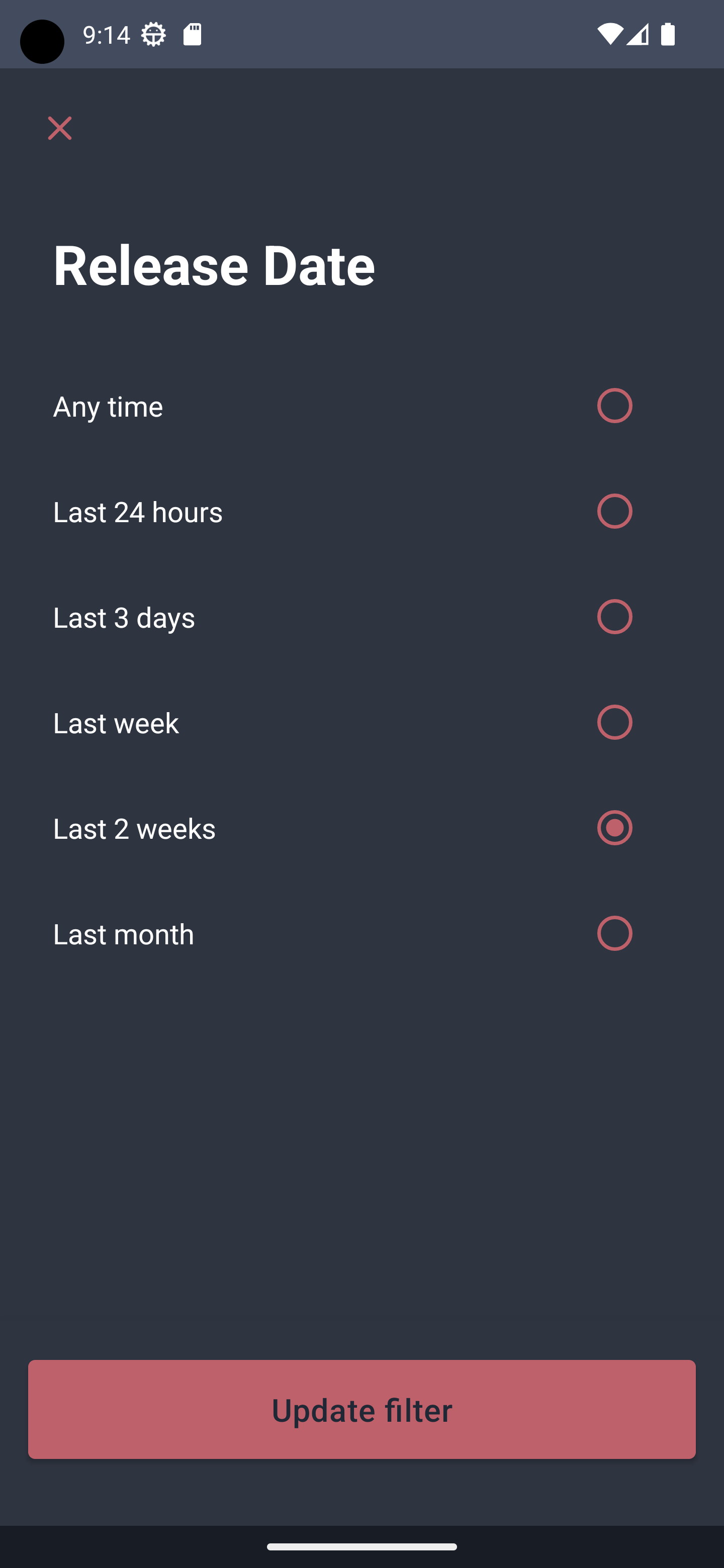The width and height of the screenshot is (724, 1568).
Task: Select the Last week option
Action: [614, 722]
